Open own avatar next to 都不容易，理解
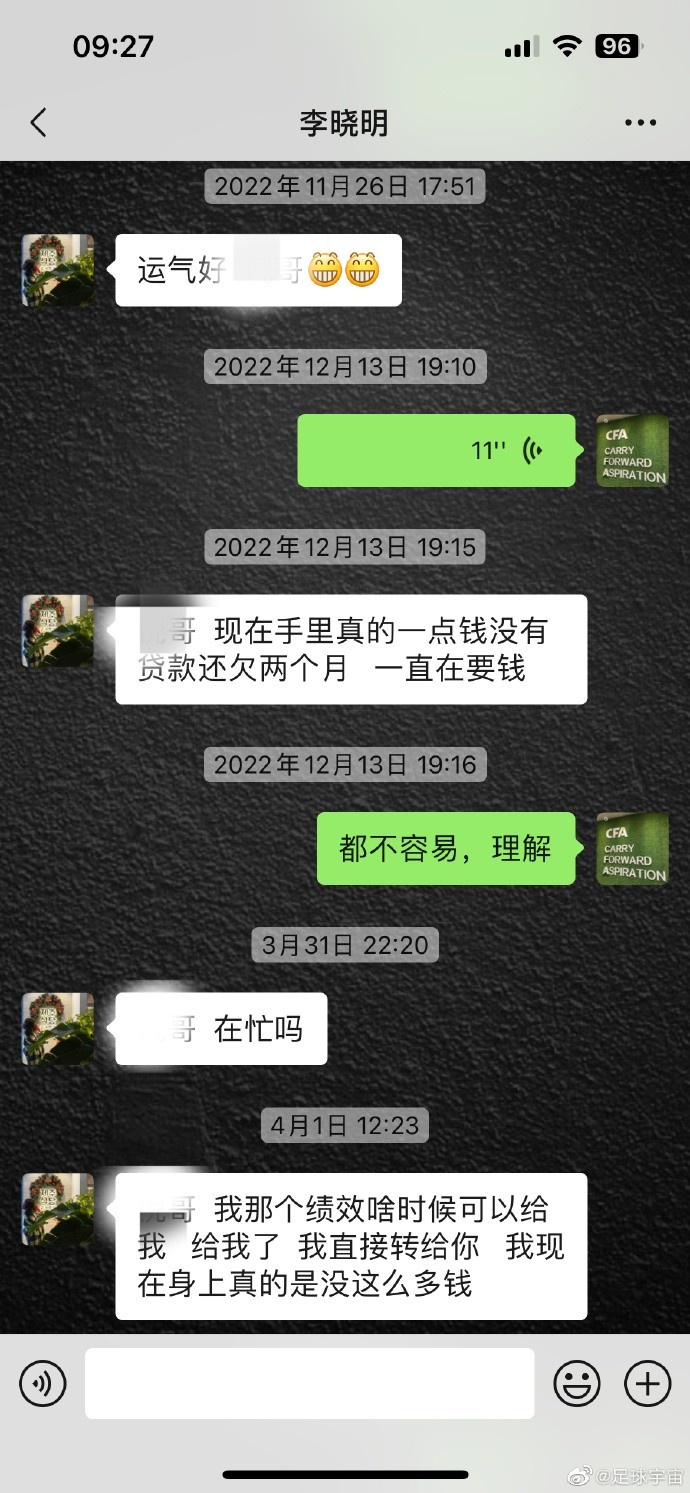Image resolution: width=690 pixels, height=1493 pixels. tap(632, 849)
